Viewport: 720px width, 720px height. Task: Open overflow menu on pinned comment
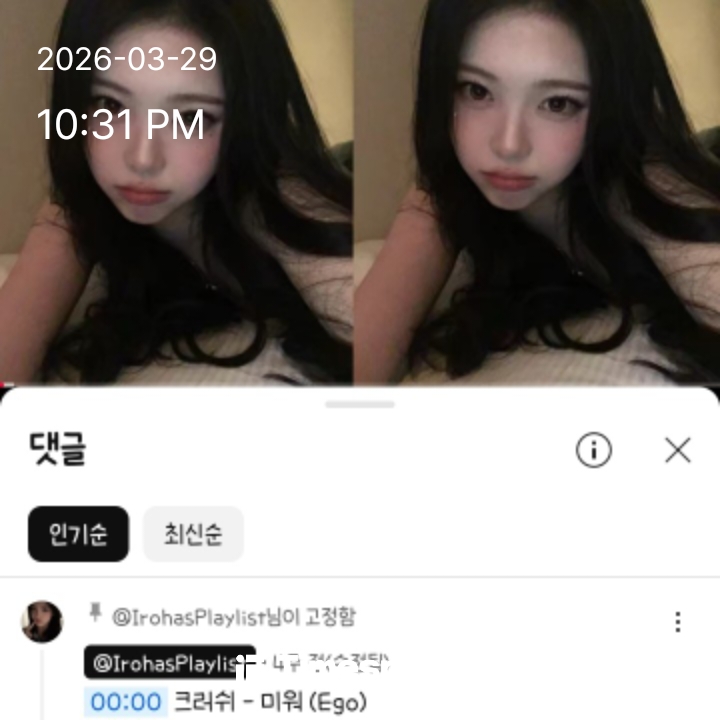coord(678,622)
